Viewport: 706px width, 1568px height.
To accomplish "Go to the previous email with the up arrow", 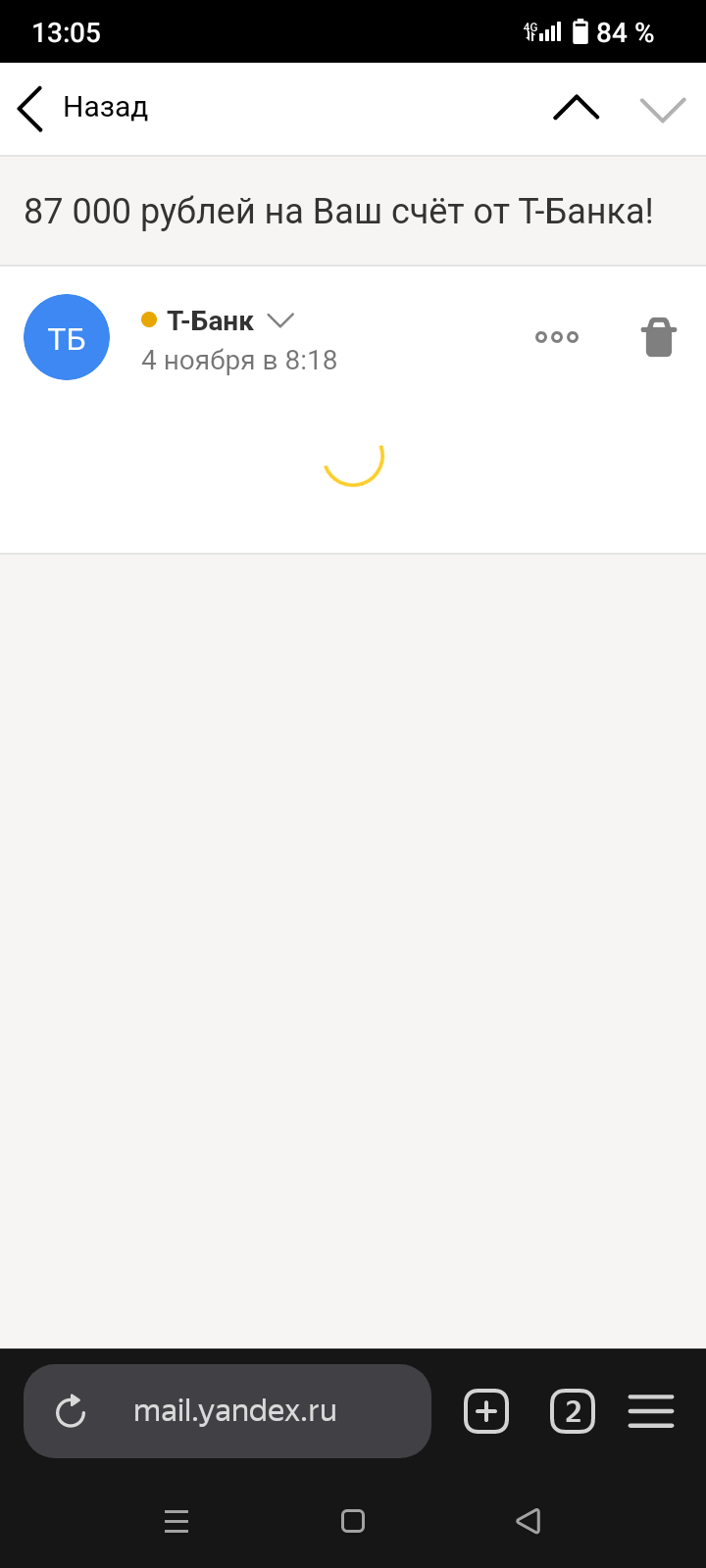I will (x=577, y=109).
